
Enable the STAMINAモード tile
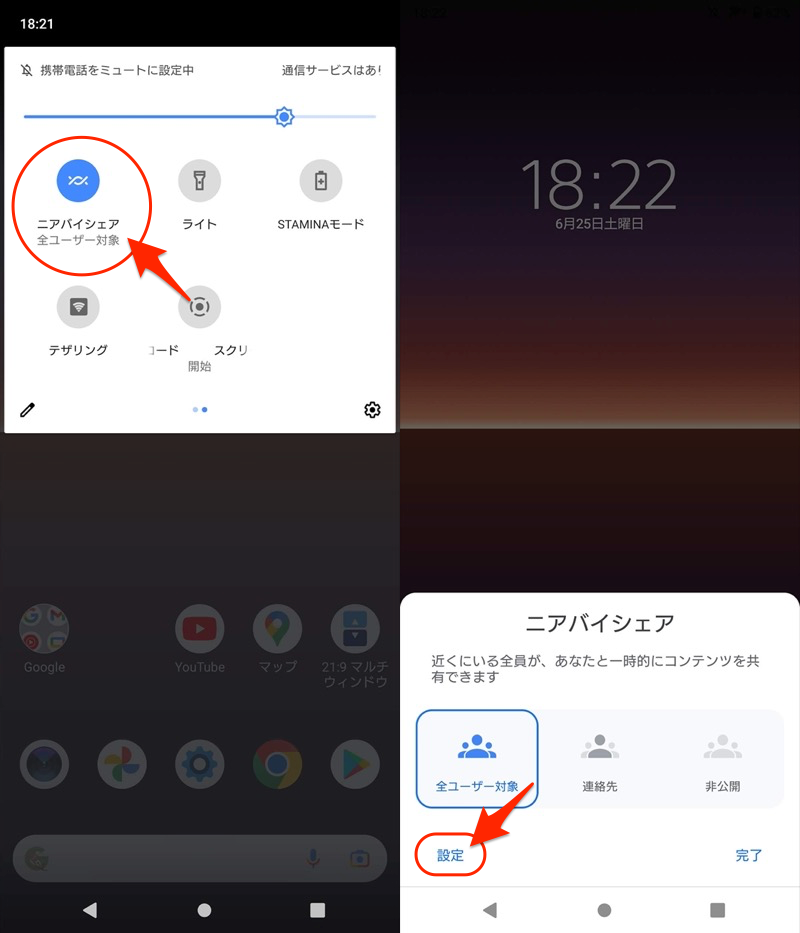320,181
